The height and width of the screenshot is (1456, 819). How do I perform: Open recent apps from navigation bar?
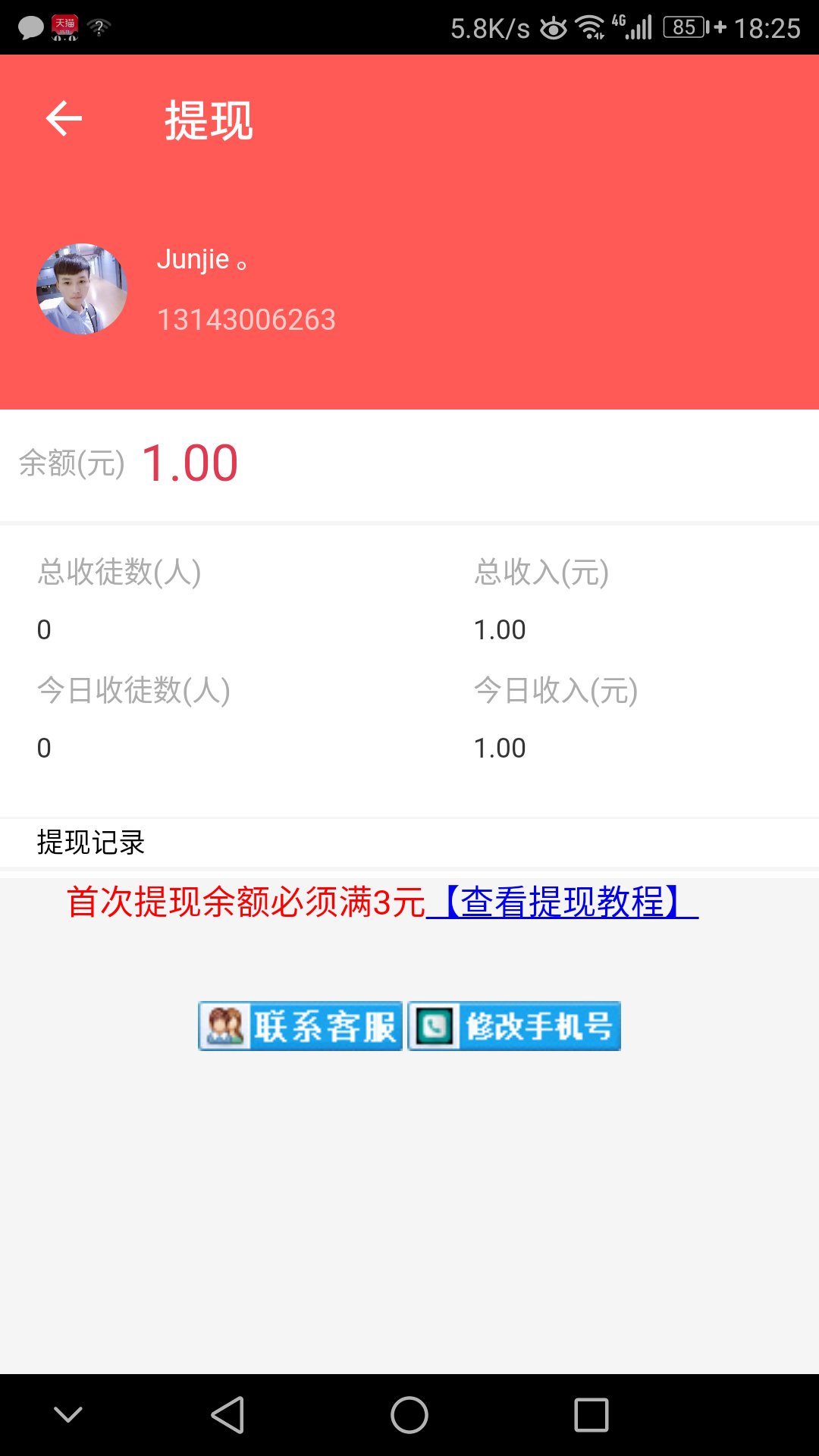tap(591, 1415)
